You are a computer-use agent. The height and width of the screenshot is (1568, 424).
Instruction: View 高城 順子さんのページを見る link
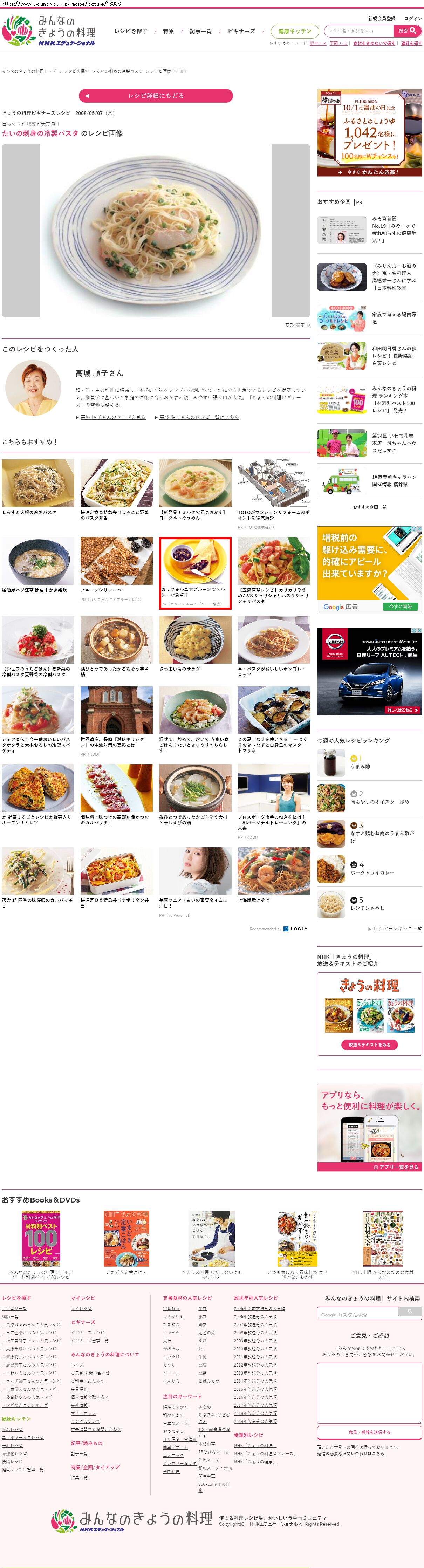pos(112,418)
